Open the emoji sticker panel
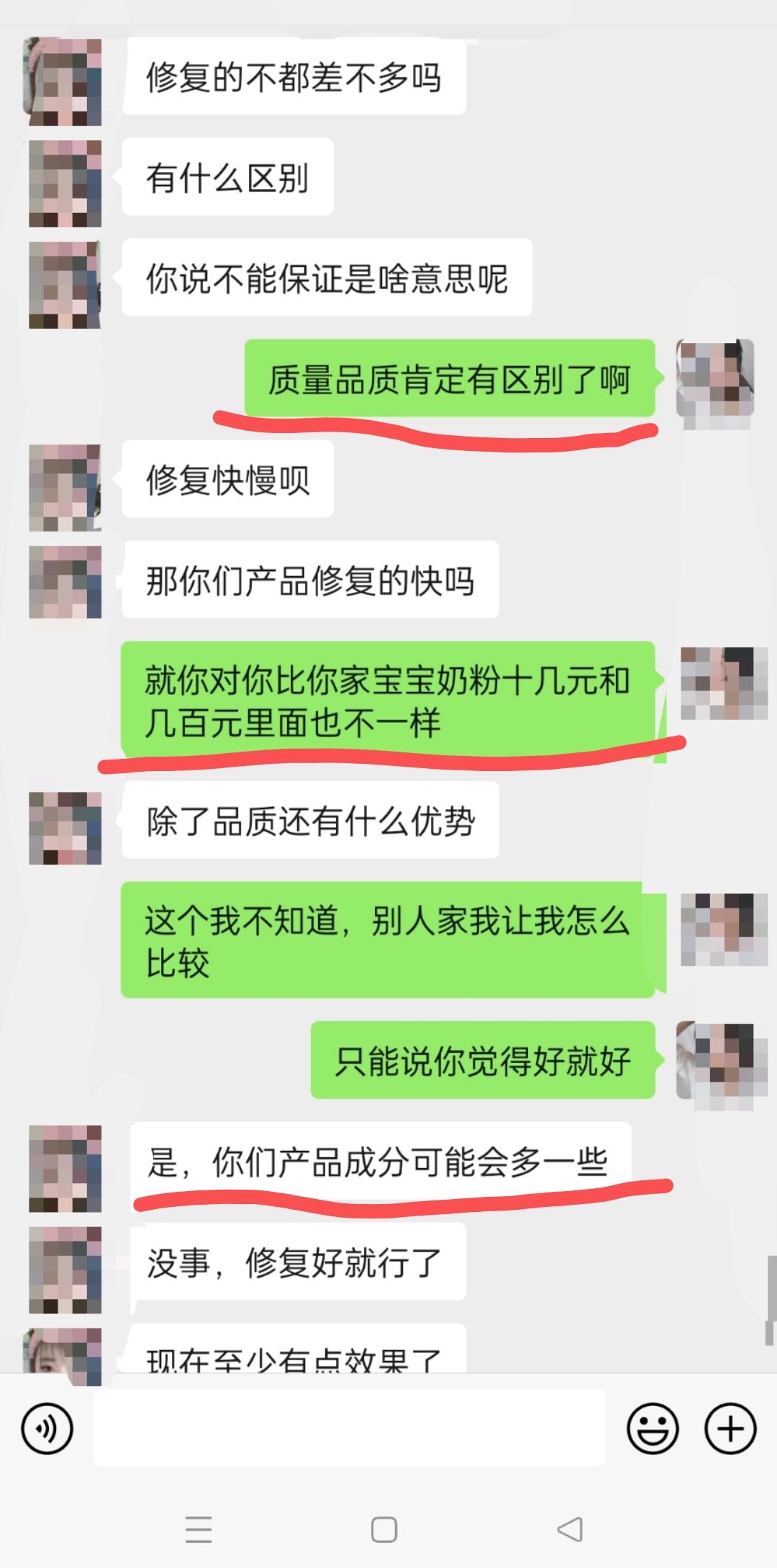The image size is (777, 1568). 653,1428
